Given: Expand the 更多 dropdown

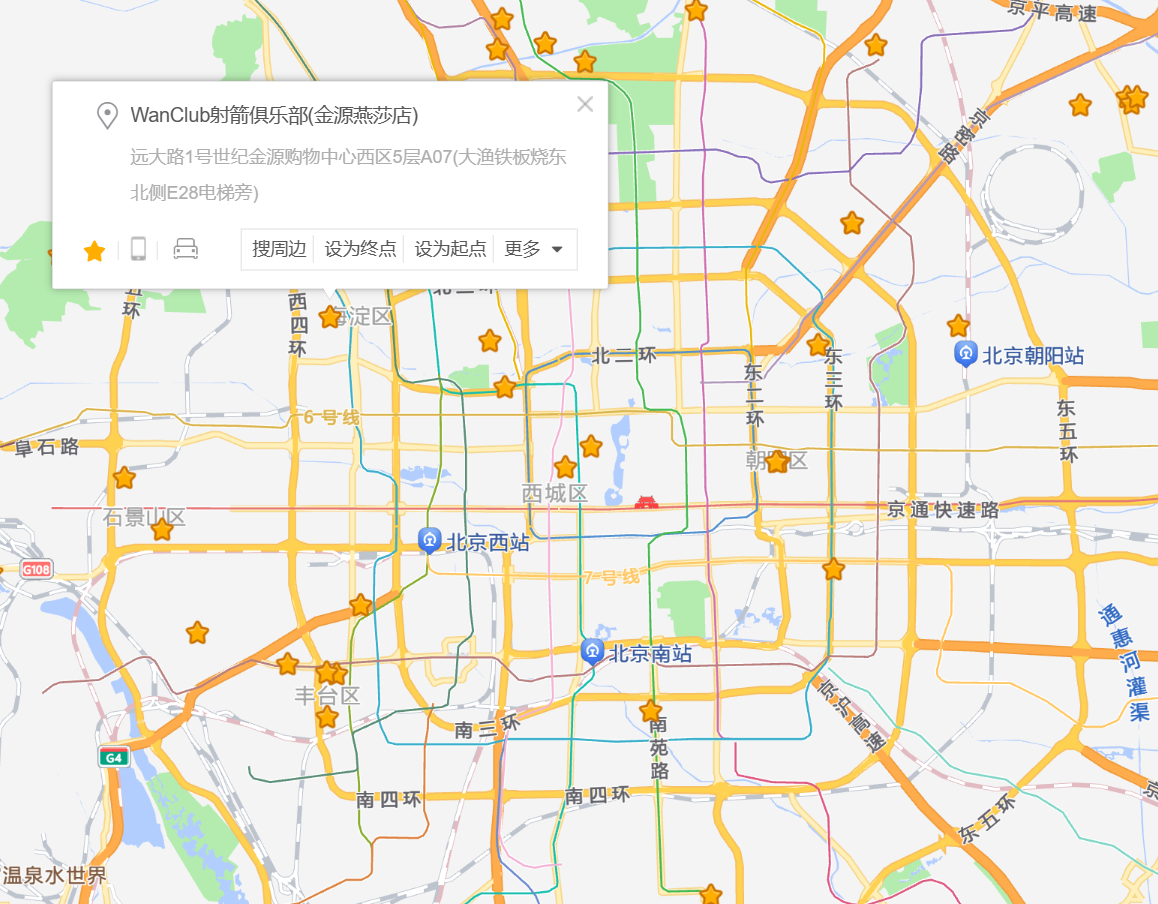Looking at the screenshot, I should point(534,250).
